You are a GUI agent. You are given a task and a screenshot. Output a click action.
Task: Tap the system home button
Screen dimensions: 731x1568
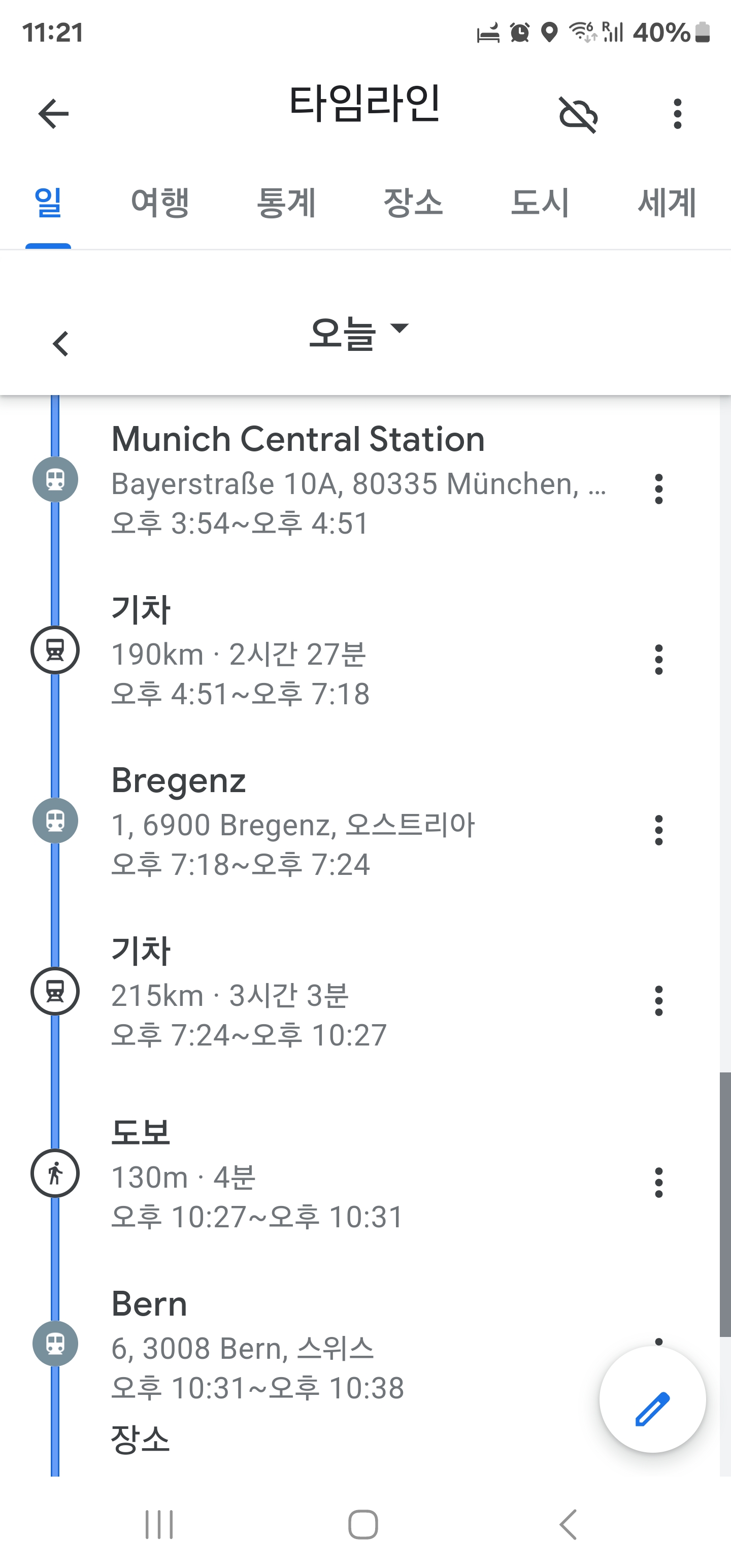click(363, 1525)
